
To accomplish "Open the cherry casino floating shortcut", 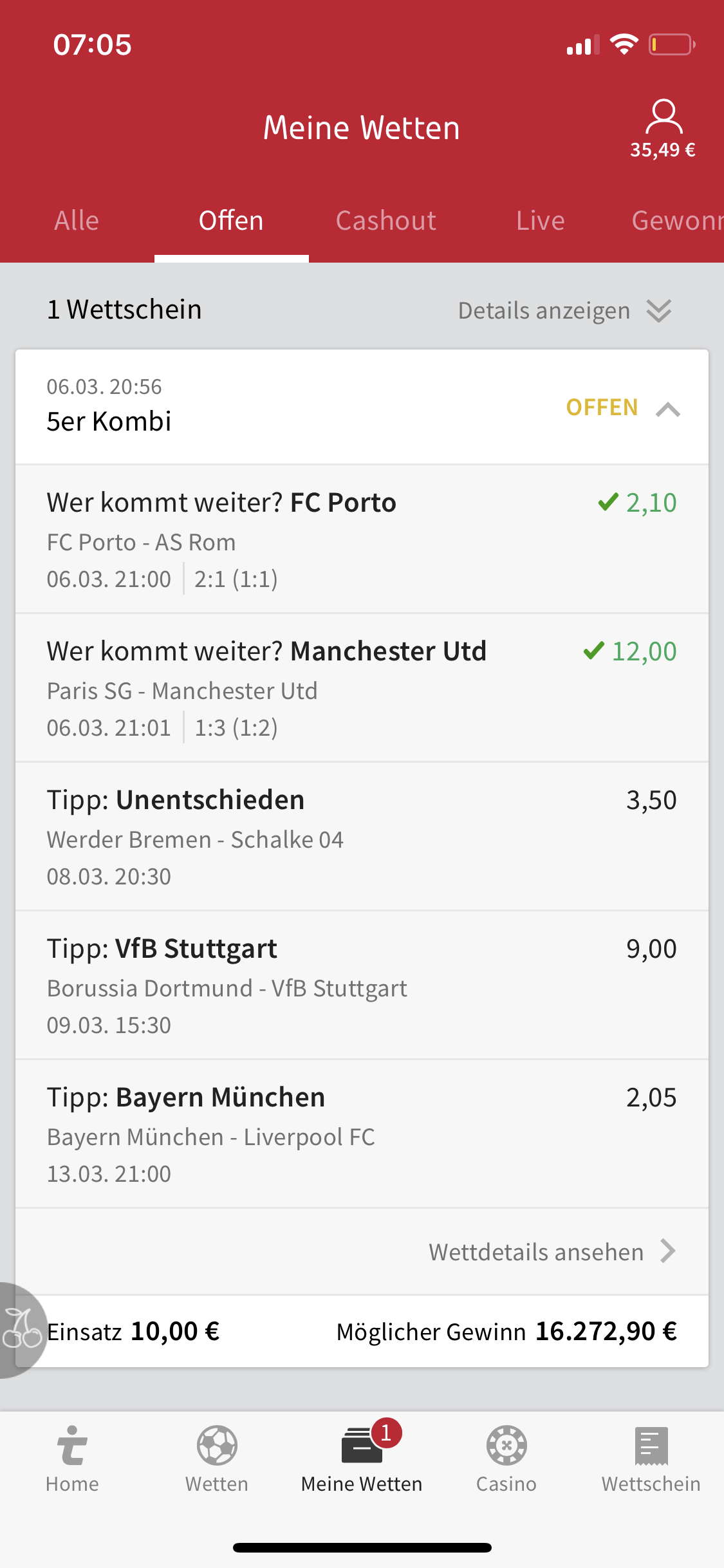I will 22,1330.
